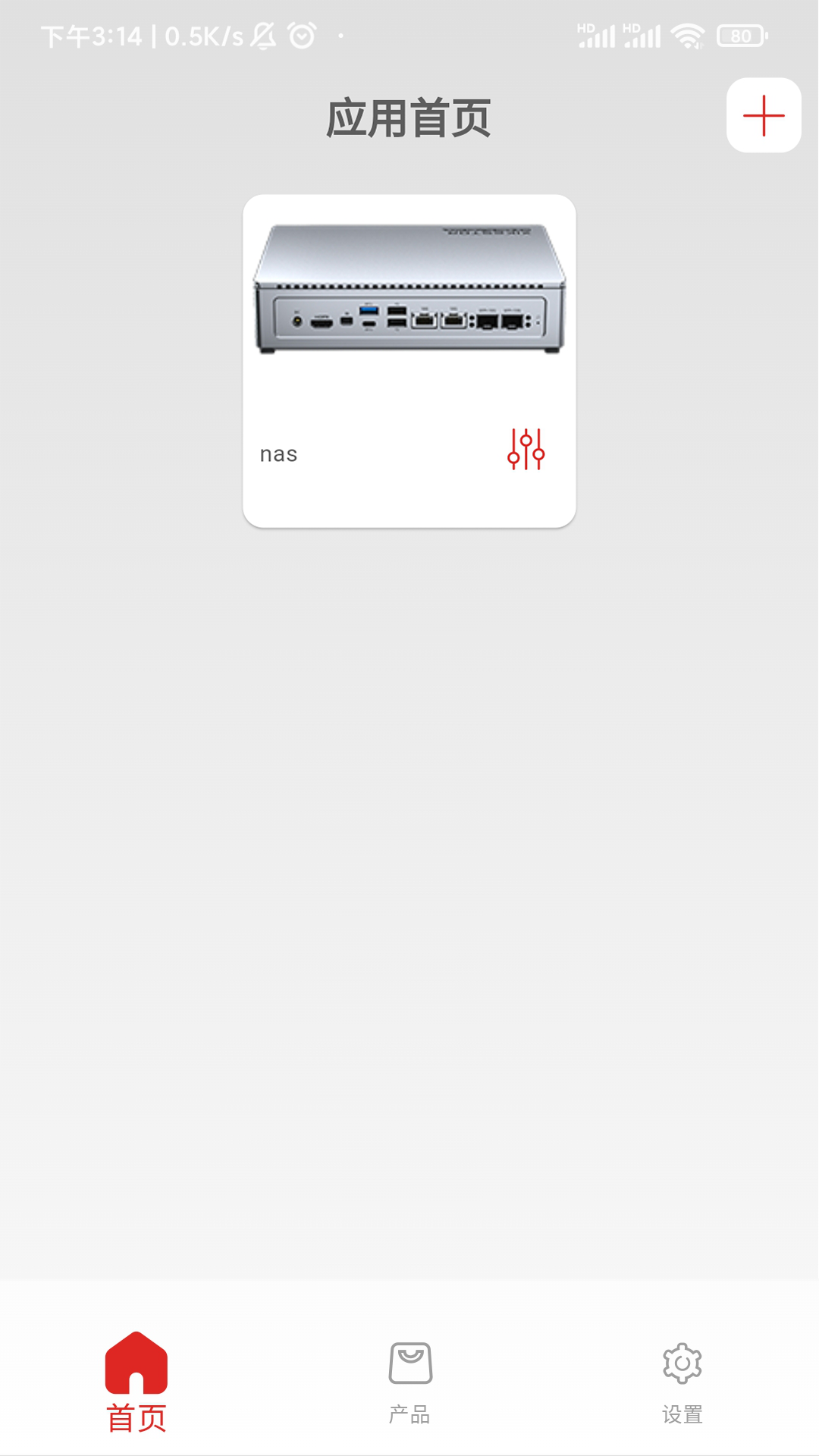Open the nas device card
819x1456 pixels.
[409, 318]
